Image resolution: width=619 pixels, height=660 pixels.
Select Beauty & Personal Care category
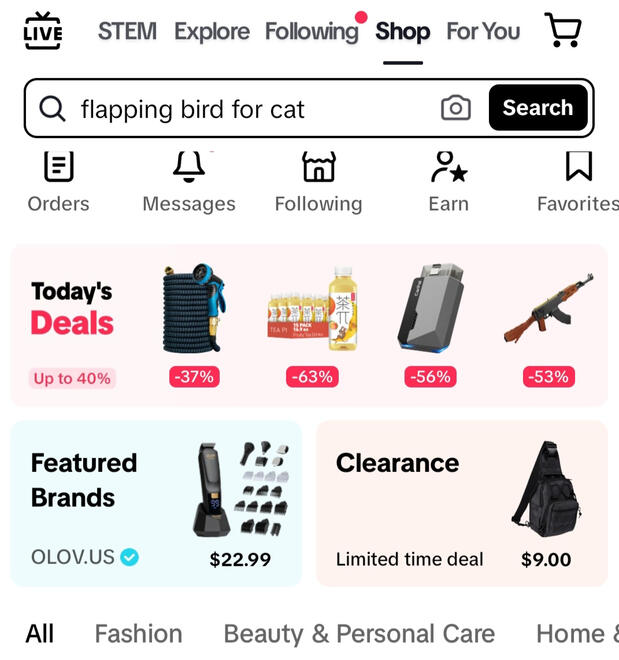[x=359, y=633]
